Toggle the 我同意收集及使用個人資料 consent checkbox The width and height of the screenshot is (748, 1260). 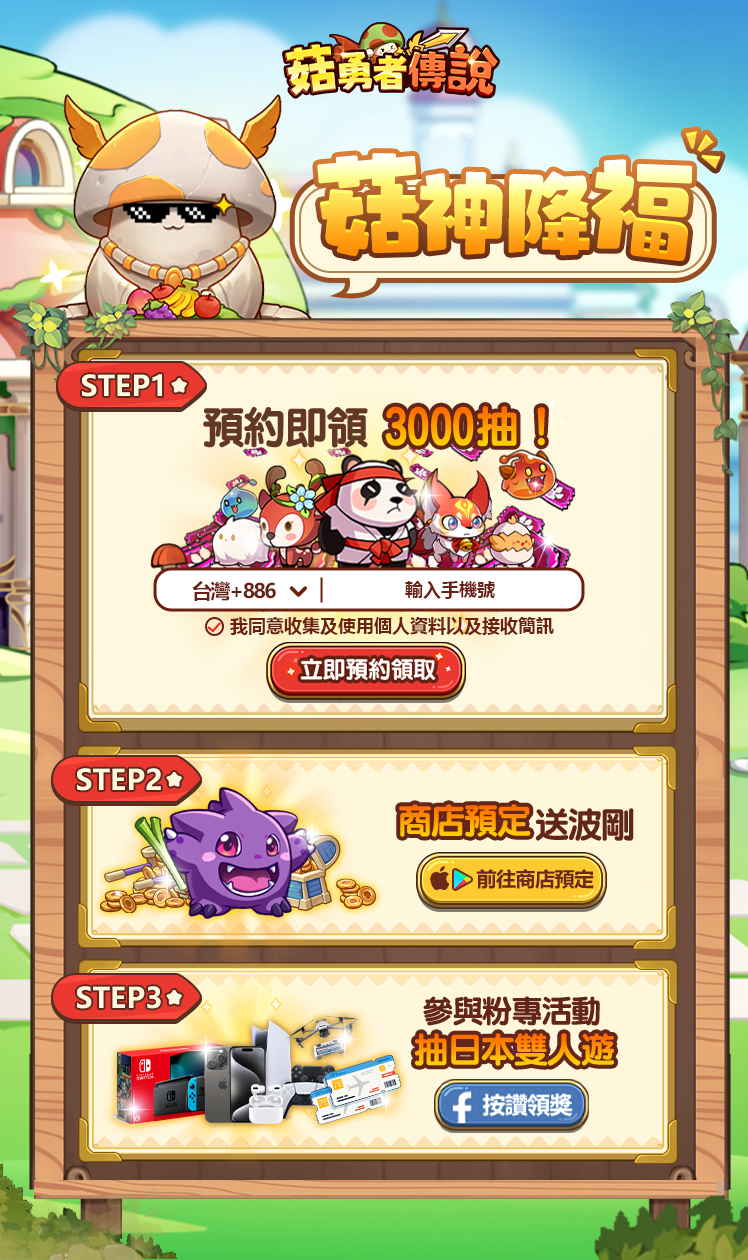click(213, 627)
